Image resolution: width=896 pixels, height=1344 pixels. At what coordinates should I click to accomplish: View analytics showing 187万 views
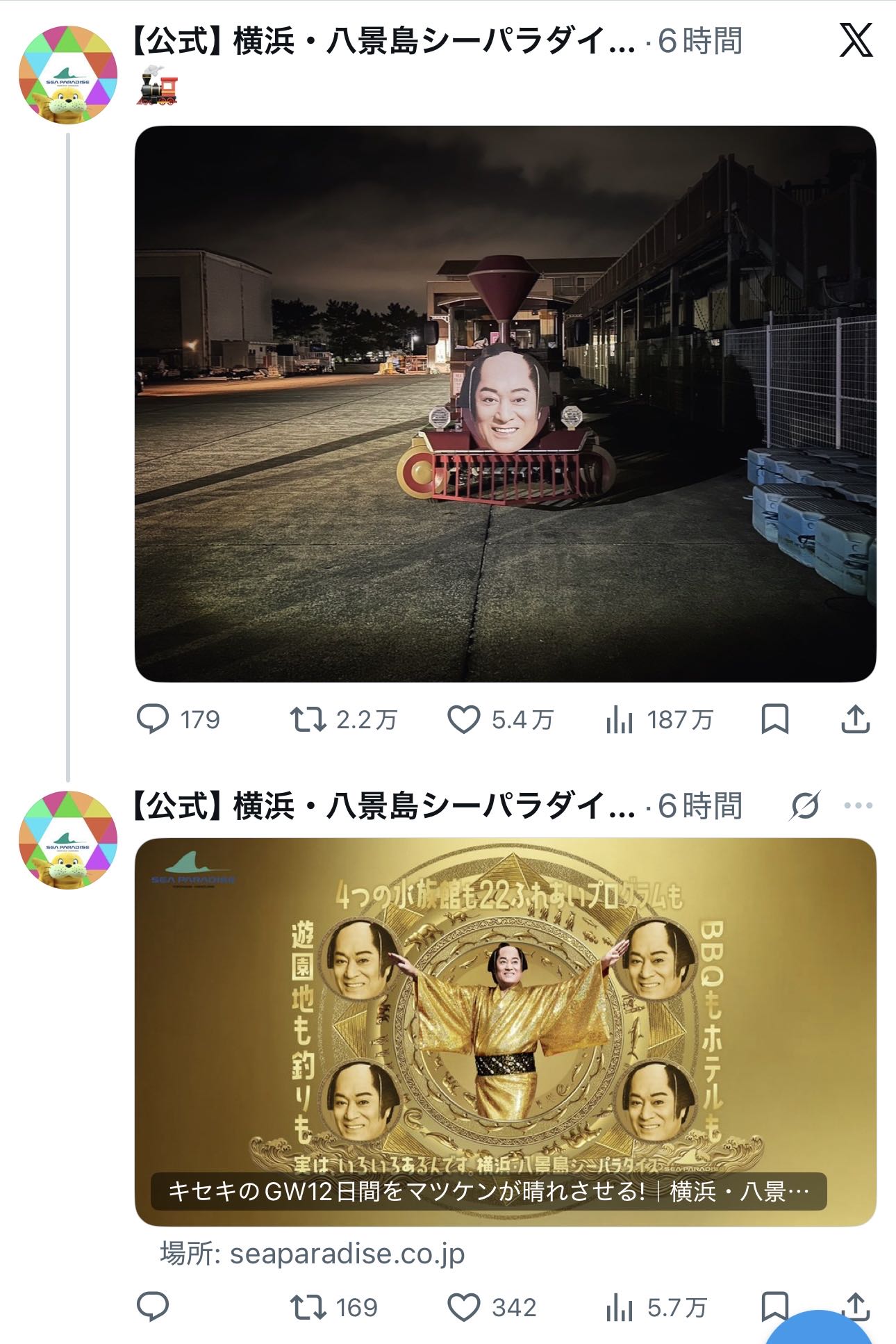tap(660, 719)
